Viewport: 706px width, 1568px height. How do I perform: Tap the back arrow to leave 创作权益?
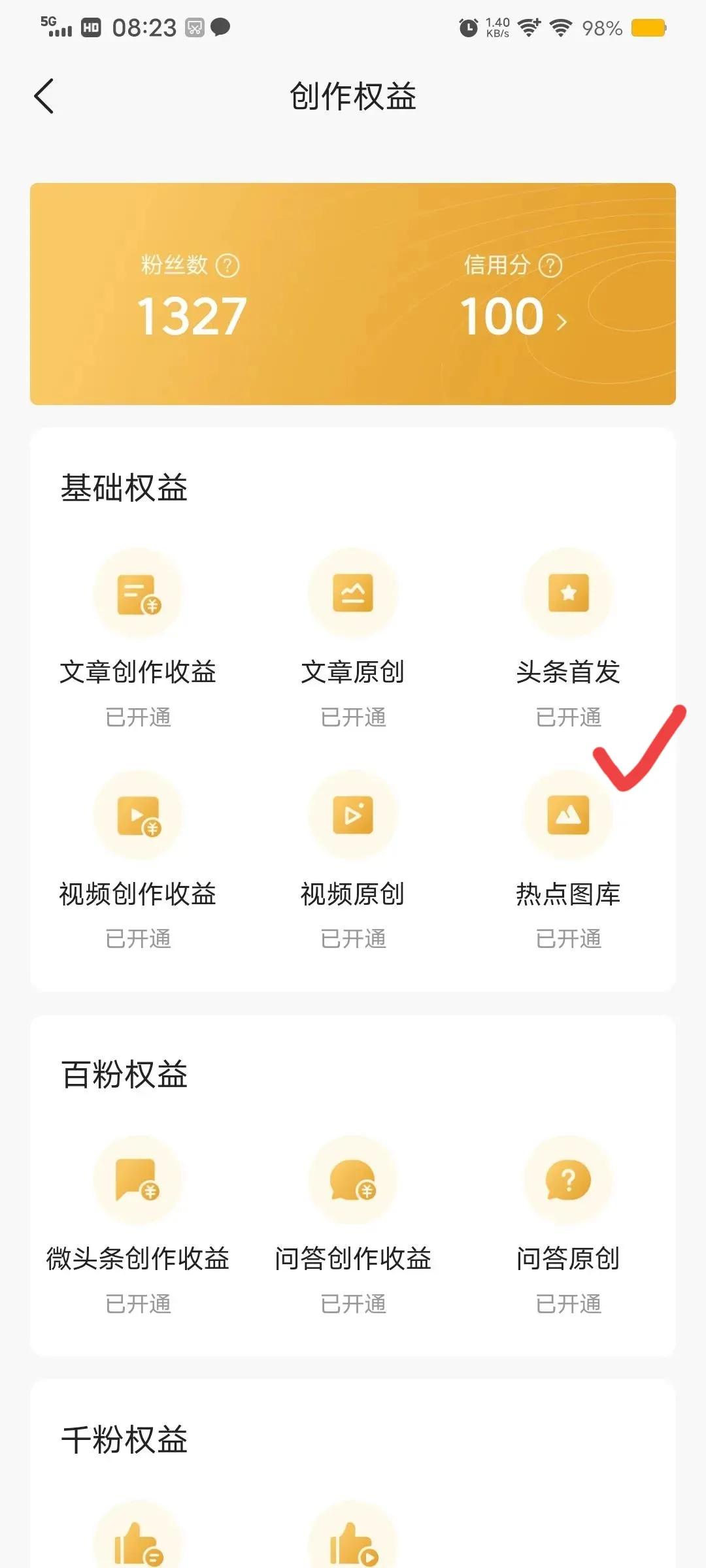tap(43, 95)
